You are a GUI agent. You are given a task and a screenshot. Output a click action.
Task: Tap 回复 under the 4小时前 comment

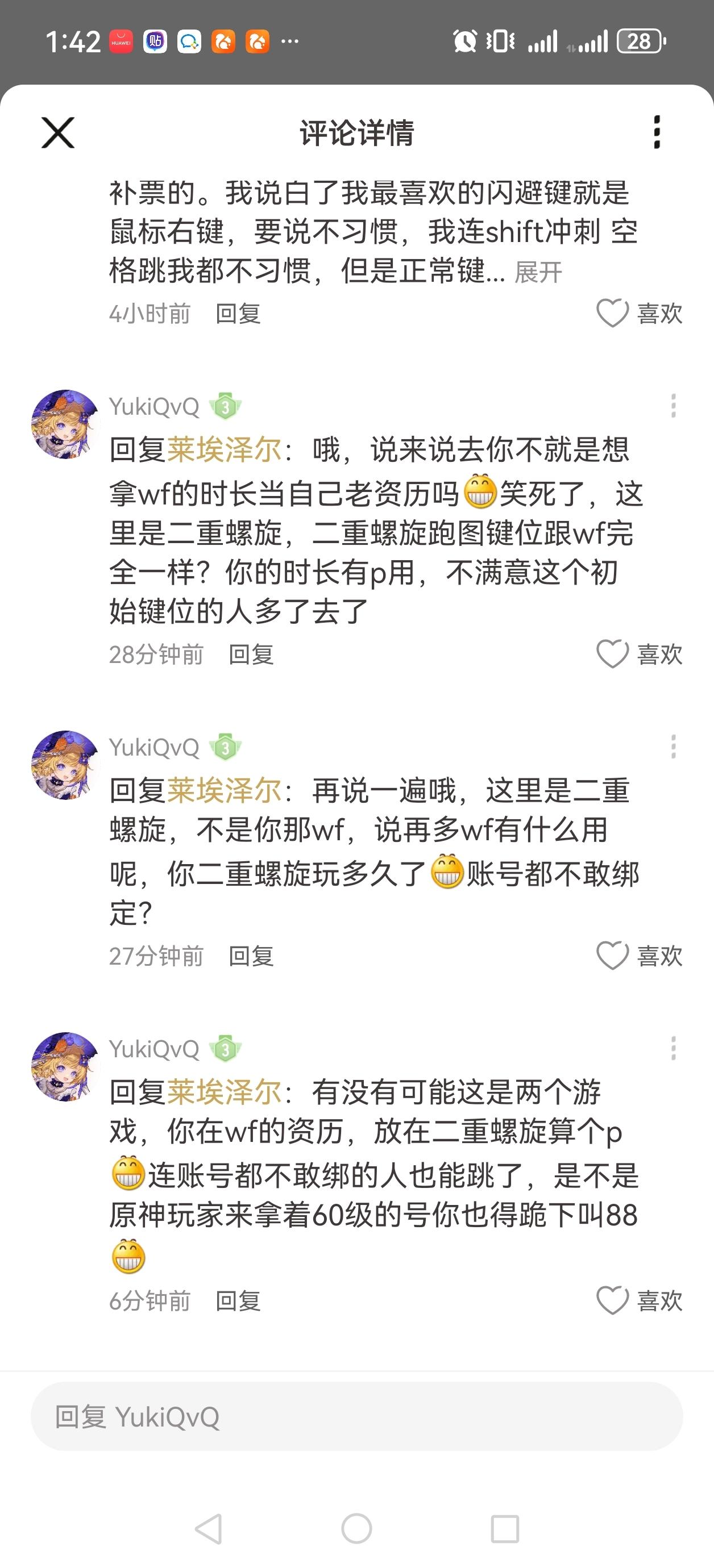click(x=238, y=314)
